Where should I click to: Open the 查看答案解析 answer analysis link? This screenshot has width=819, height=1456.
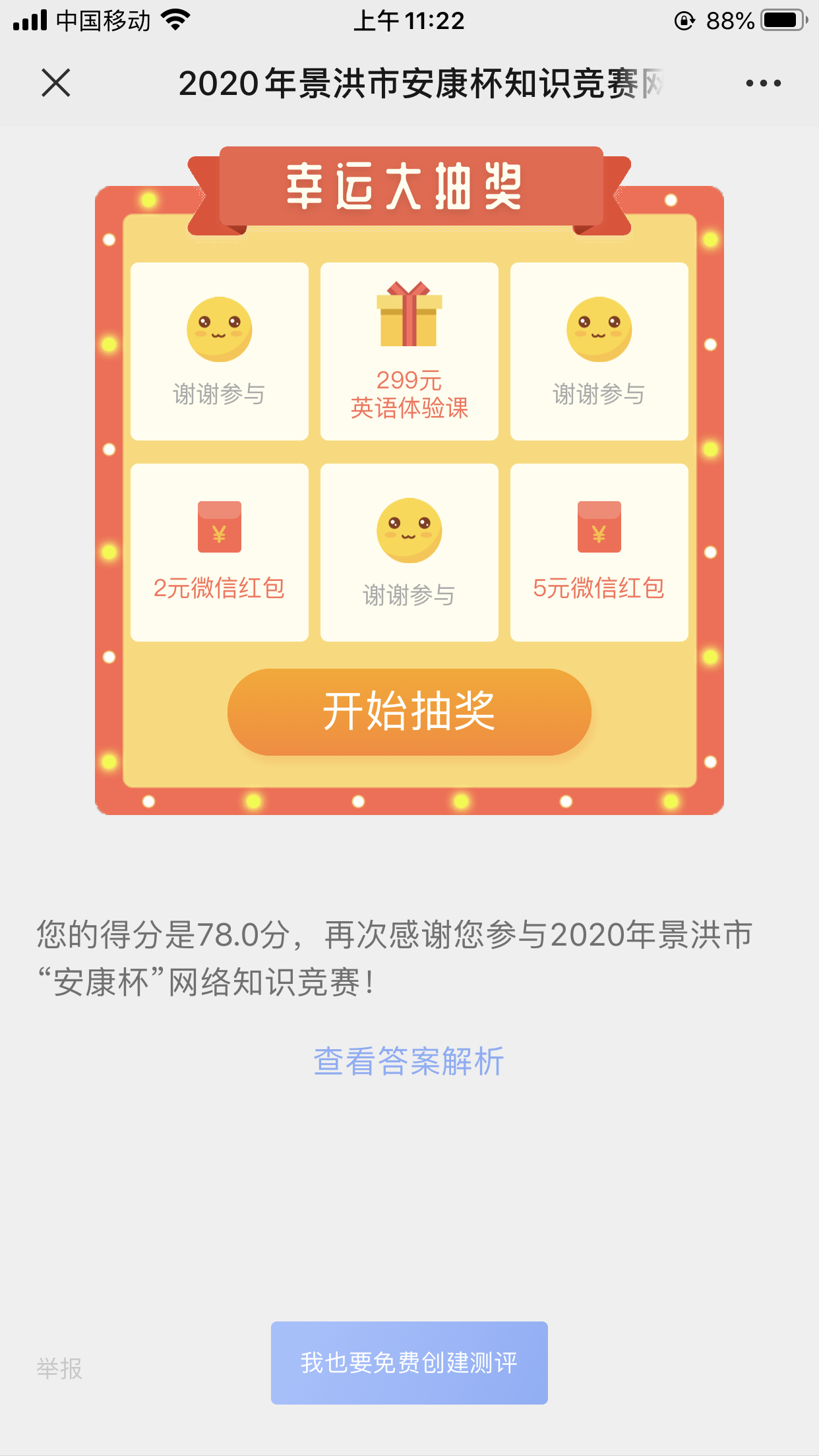[409, 1062]
